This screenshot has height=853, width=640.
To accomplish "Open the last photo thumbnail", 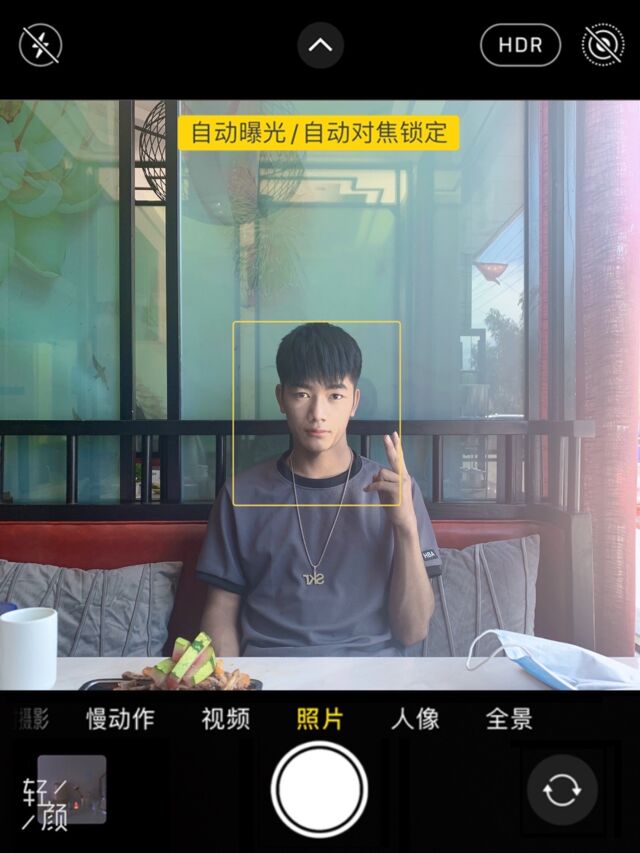I will click(71, 789).
